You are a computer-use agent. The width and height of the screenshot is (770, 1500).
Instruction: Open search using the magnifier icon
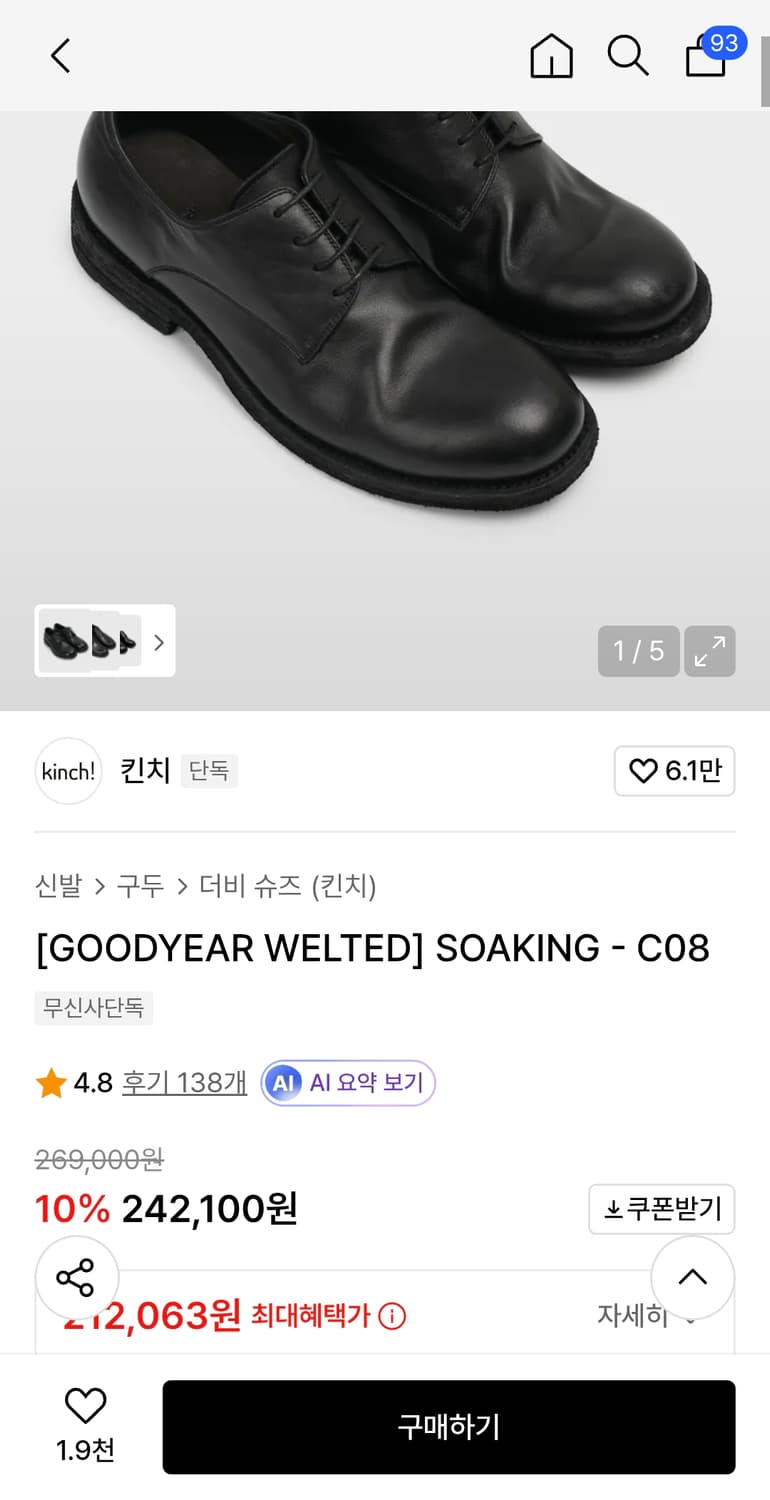click(x=628, y=57)
